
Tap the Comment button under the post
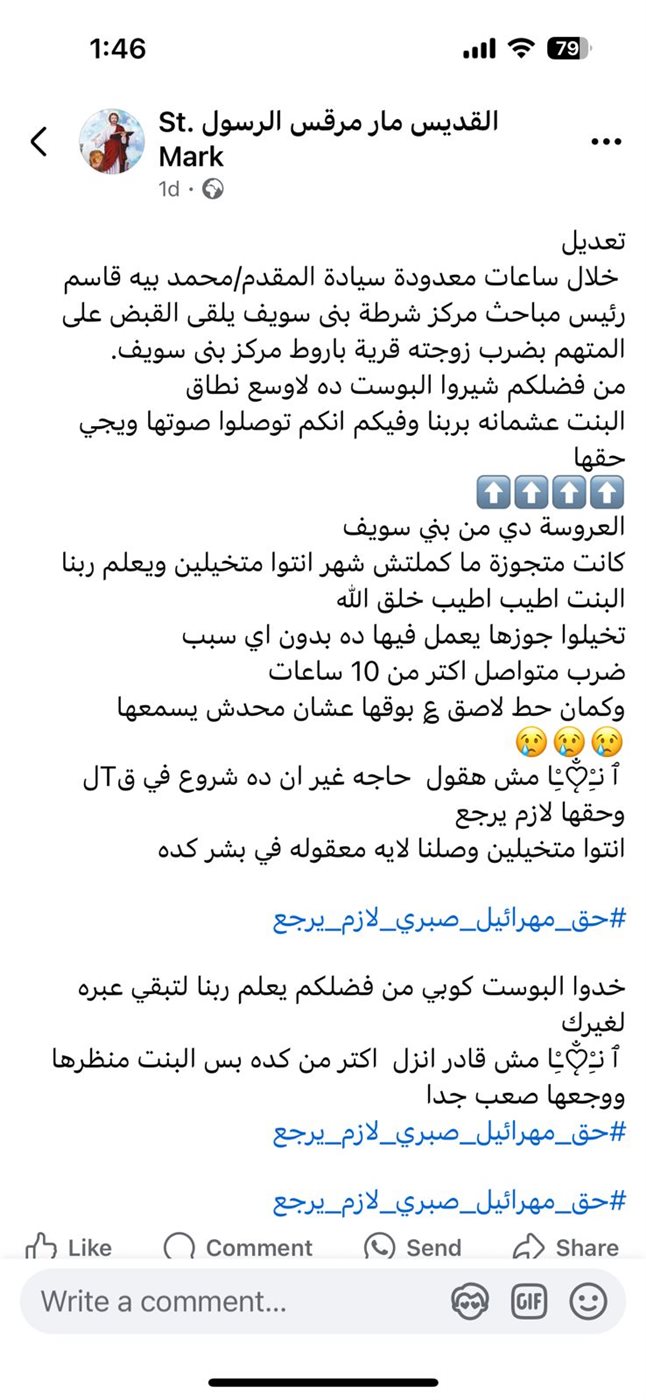point(238,1247)
